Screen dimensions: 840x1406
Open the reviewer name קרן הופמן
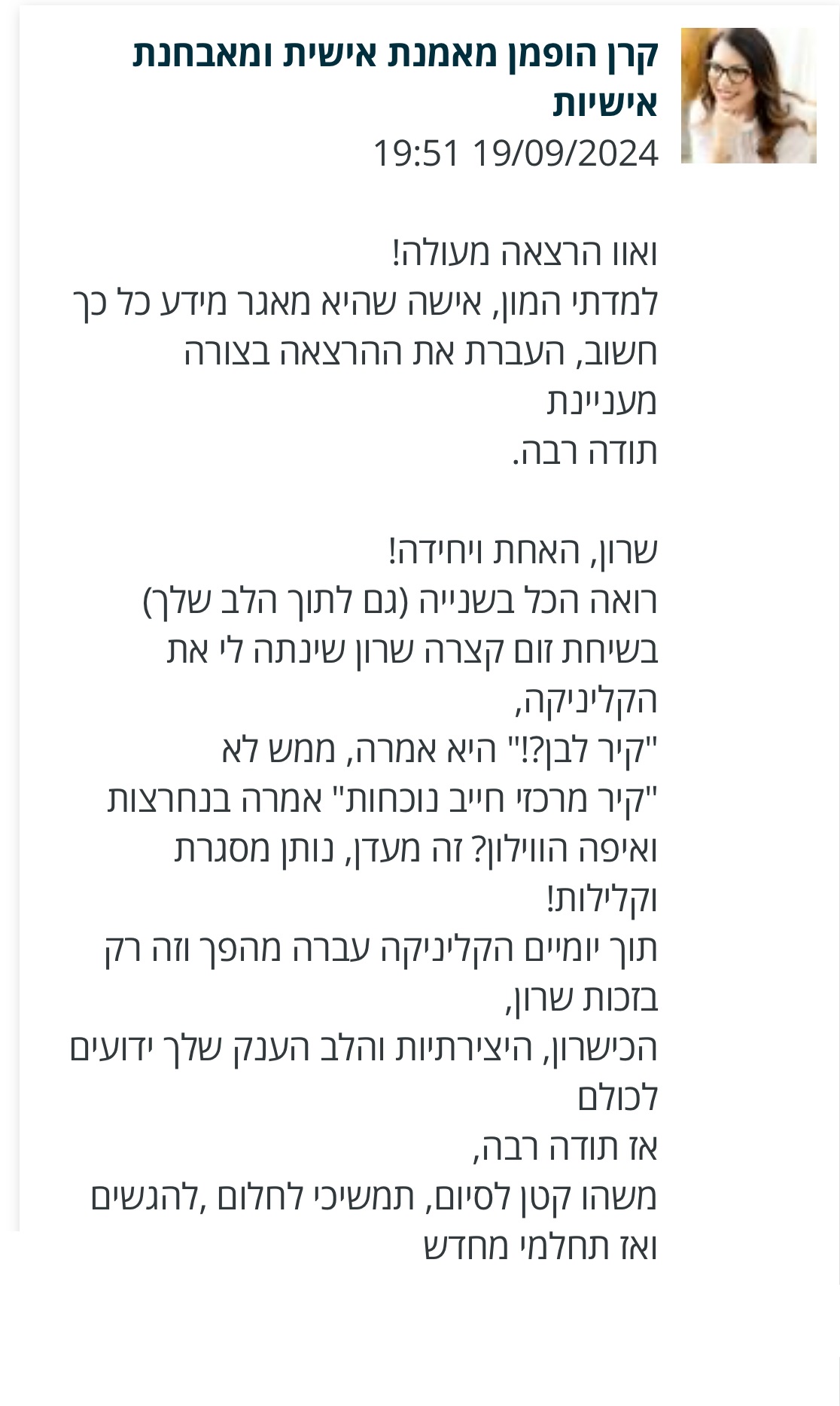pos(396,78)
